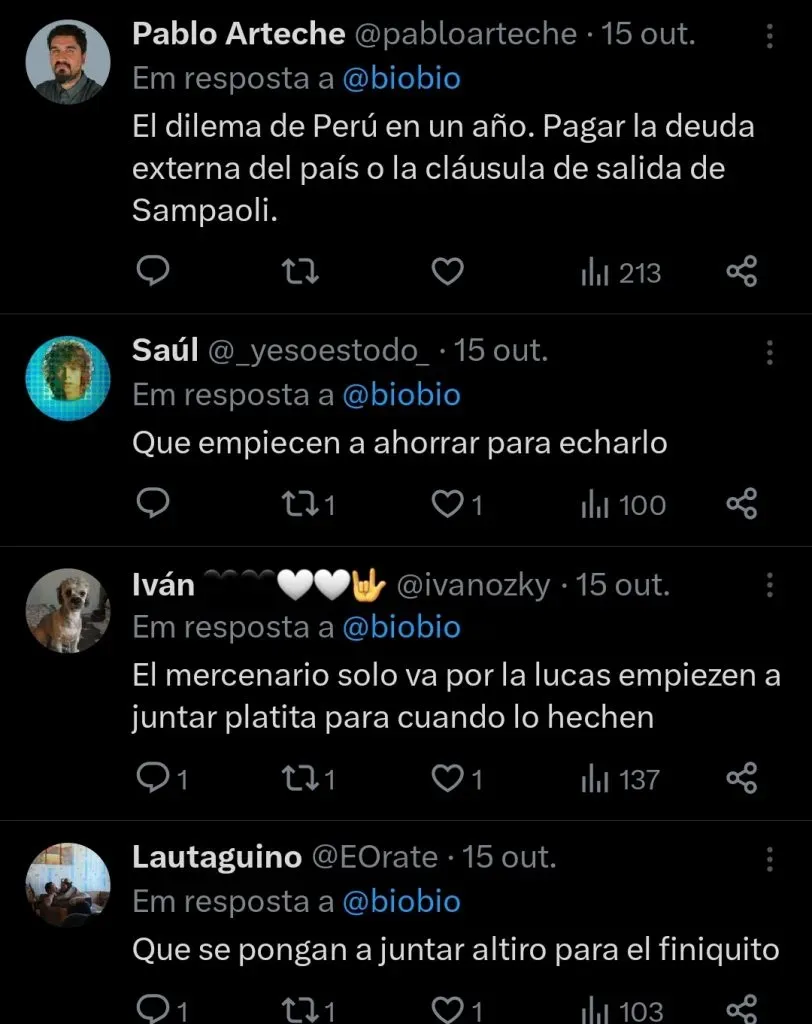Screen dimensions: 812x1024
Task: Share Pablo Arteche's tweet
Action: point(744,271)
